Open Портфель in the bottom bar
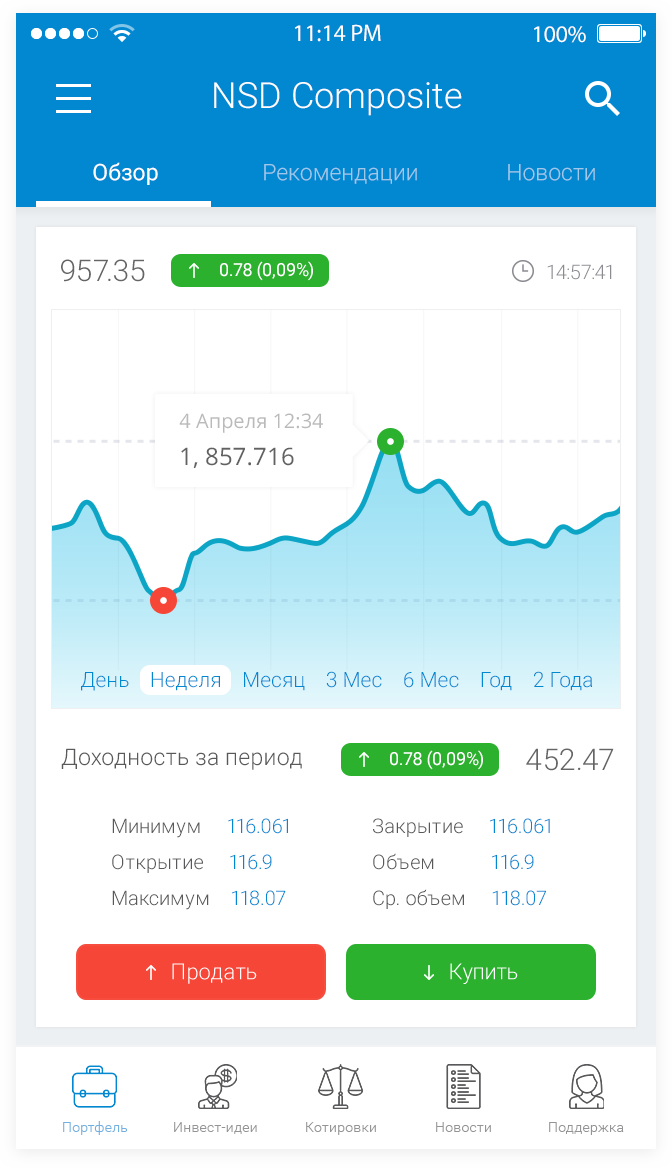 pos(95,1098)
